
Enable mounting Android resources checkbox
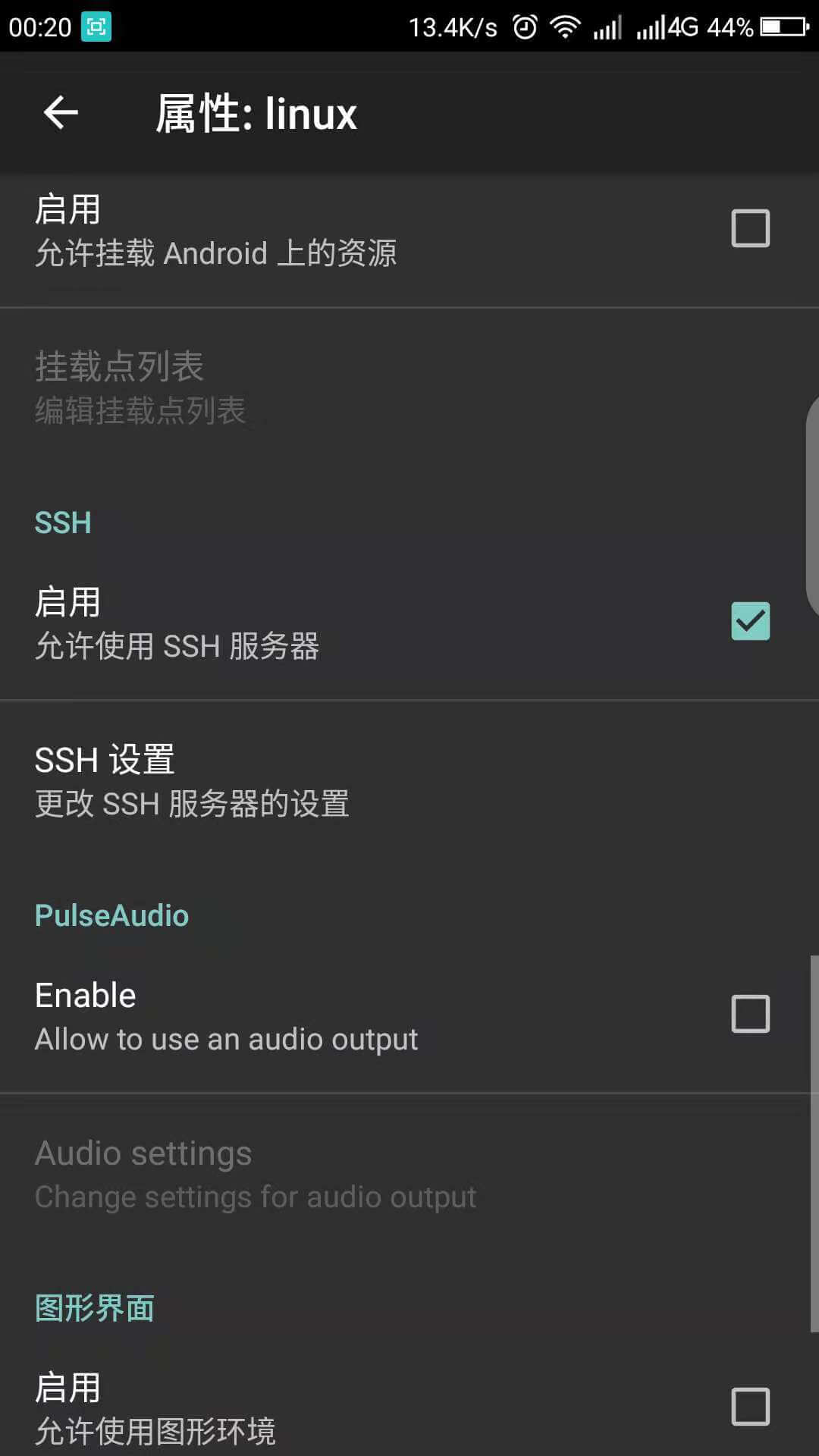pyautogui.click(x=750, y=227)
